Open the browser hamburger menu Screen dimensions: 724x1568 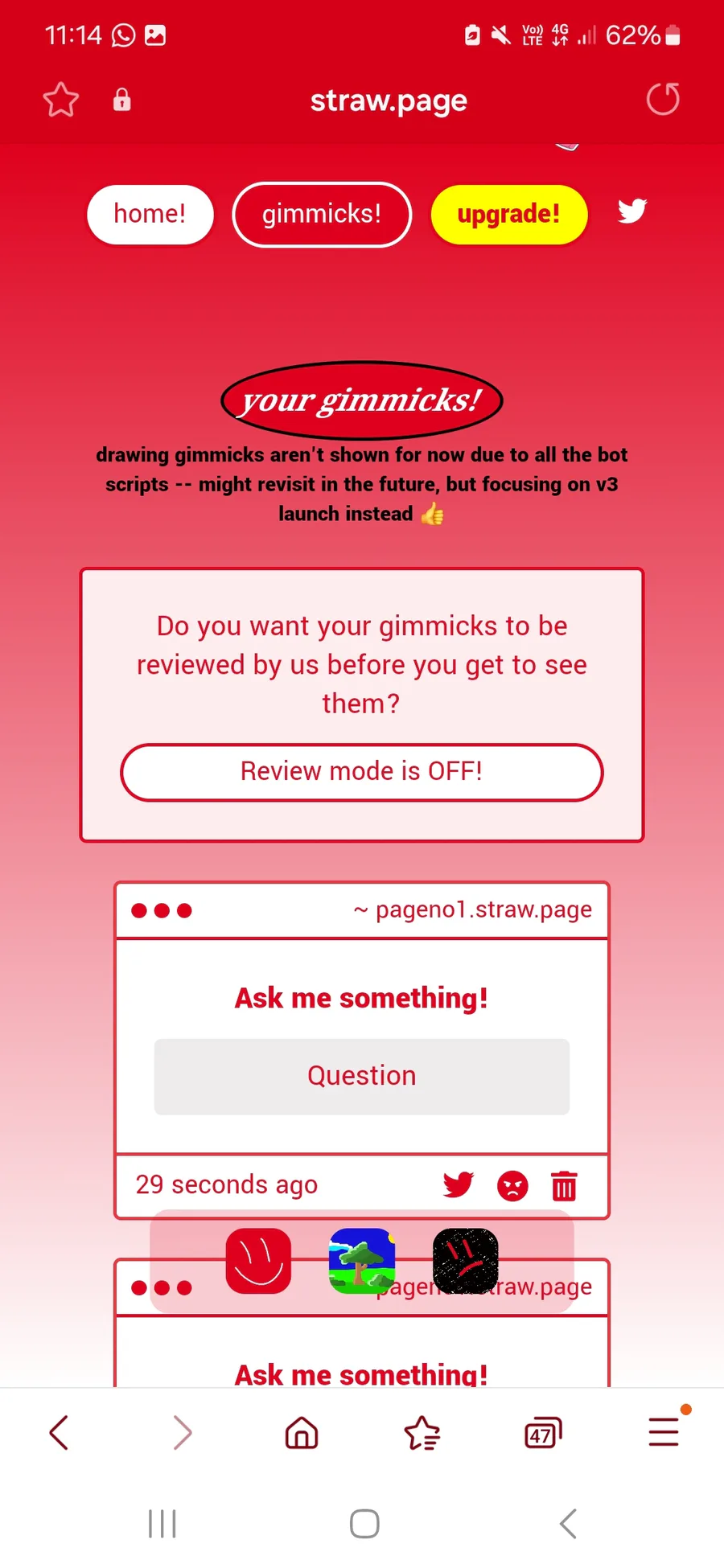664,1431
